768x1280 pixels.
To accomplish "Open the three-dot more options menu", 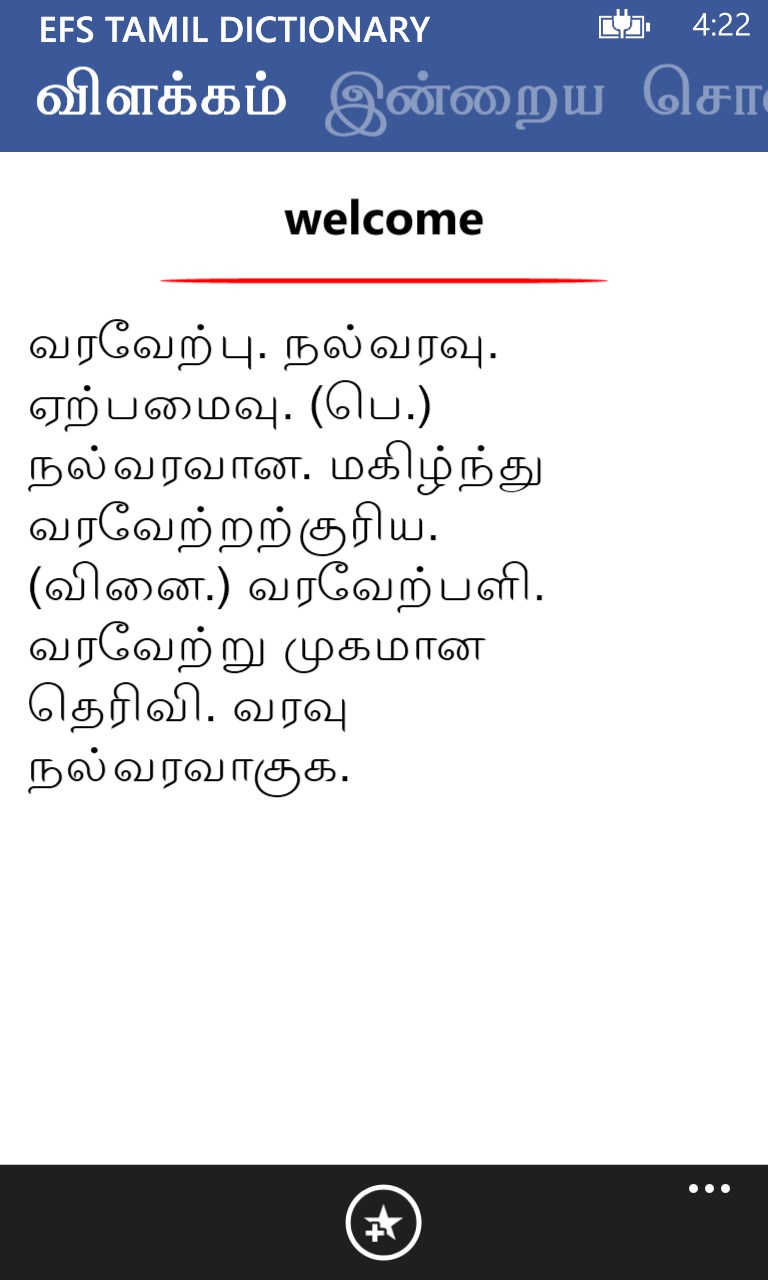I will [x=709, y=1189].
